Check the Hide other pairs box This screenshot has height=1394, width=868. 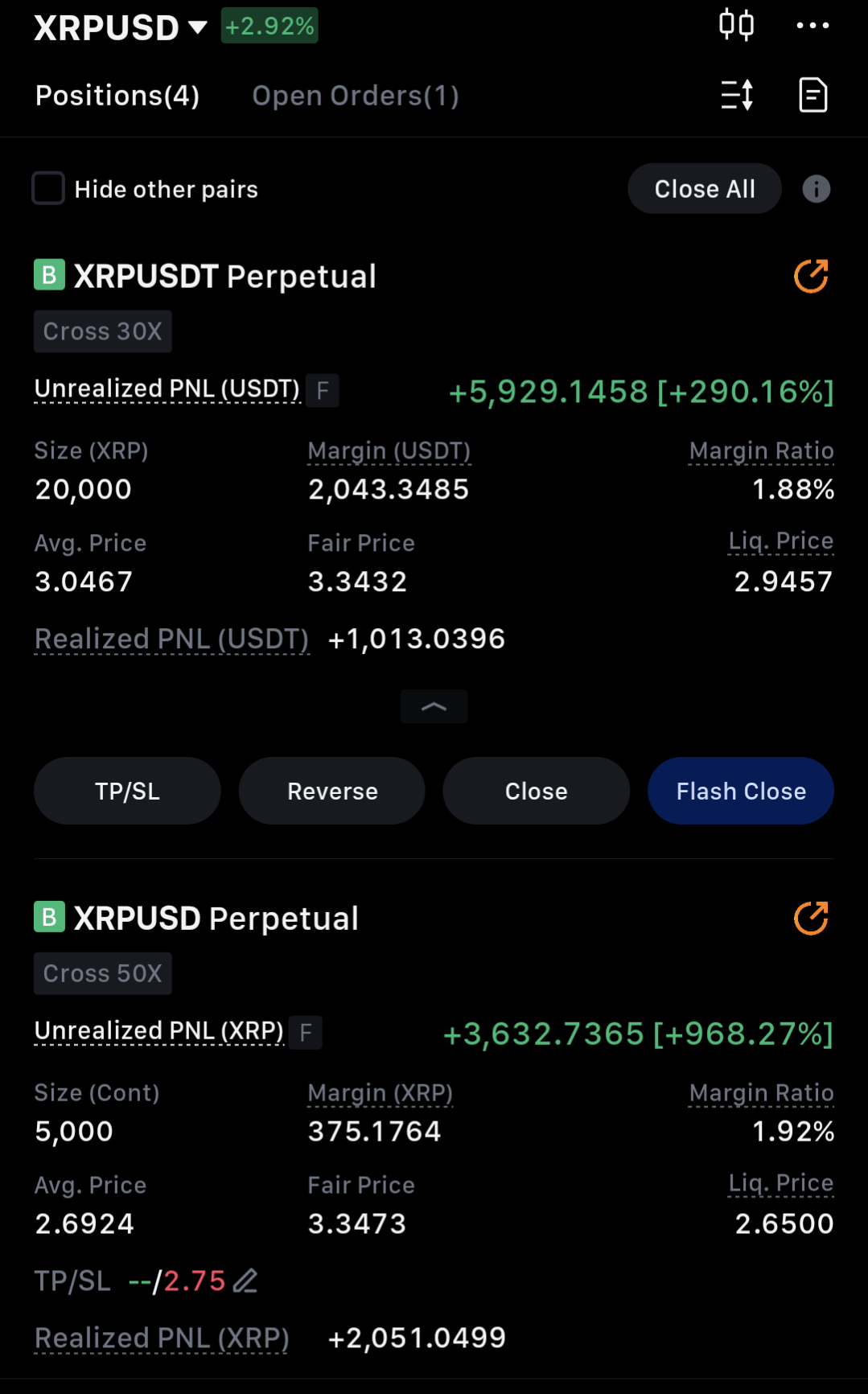[48, 188]
